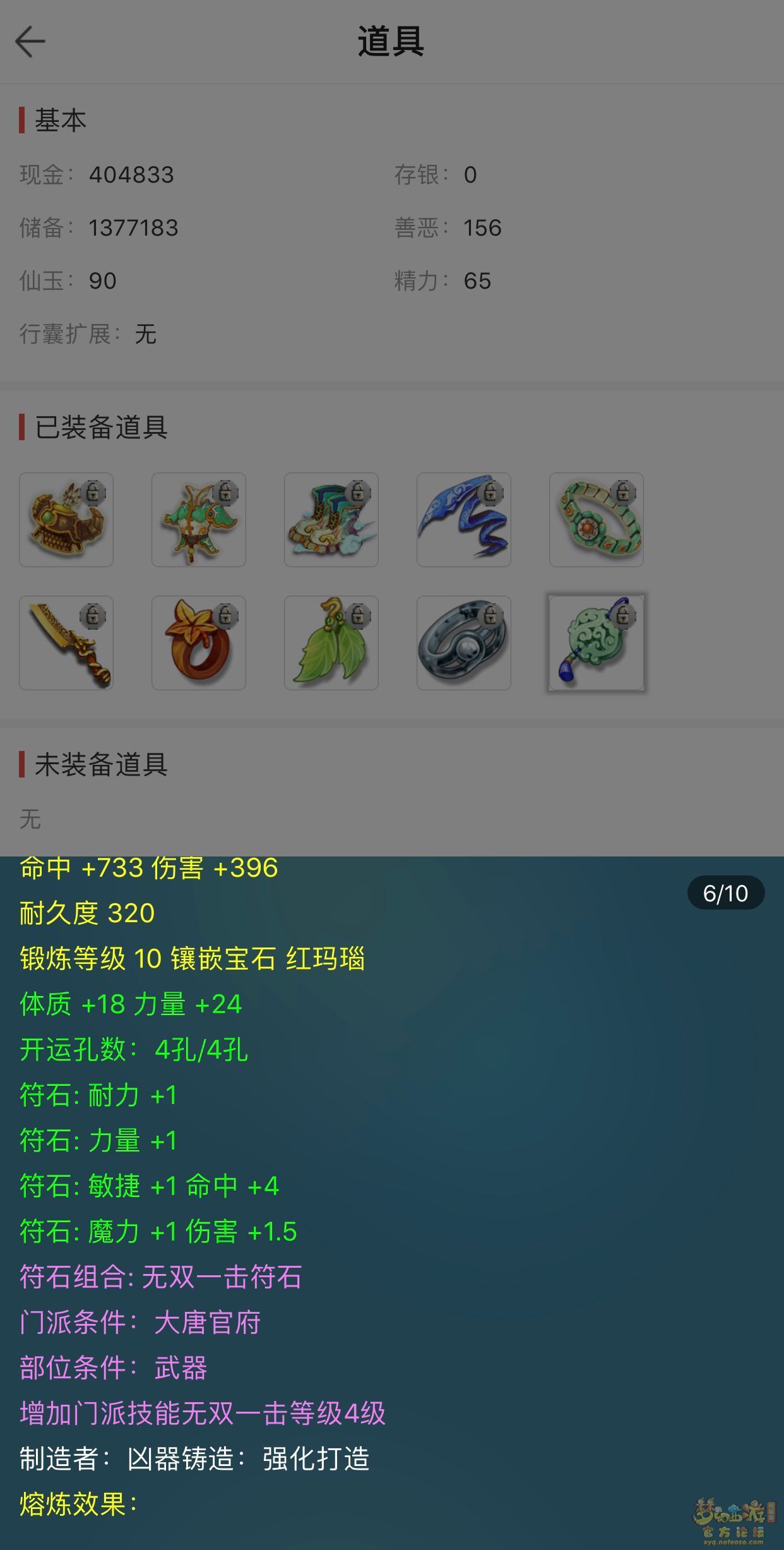Go back from the 道具 page

(30, 42)
